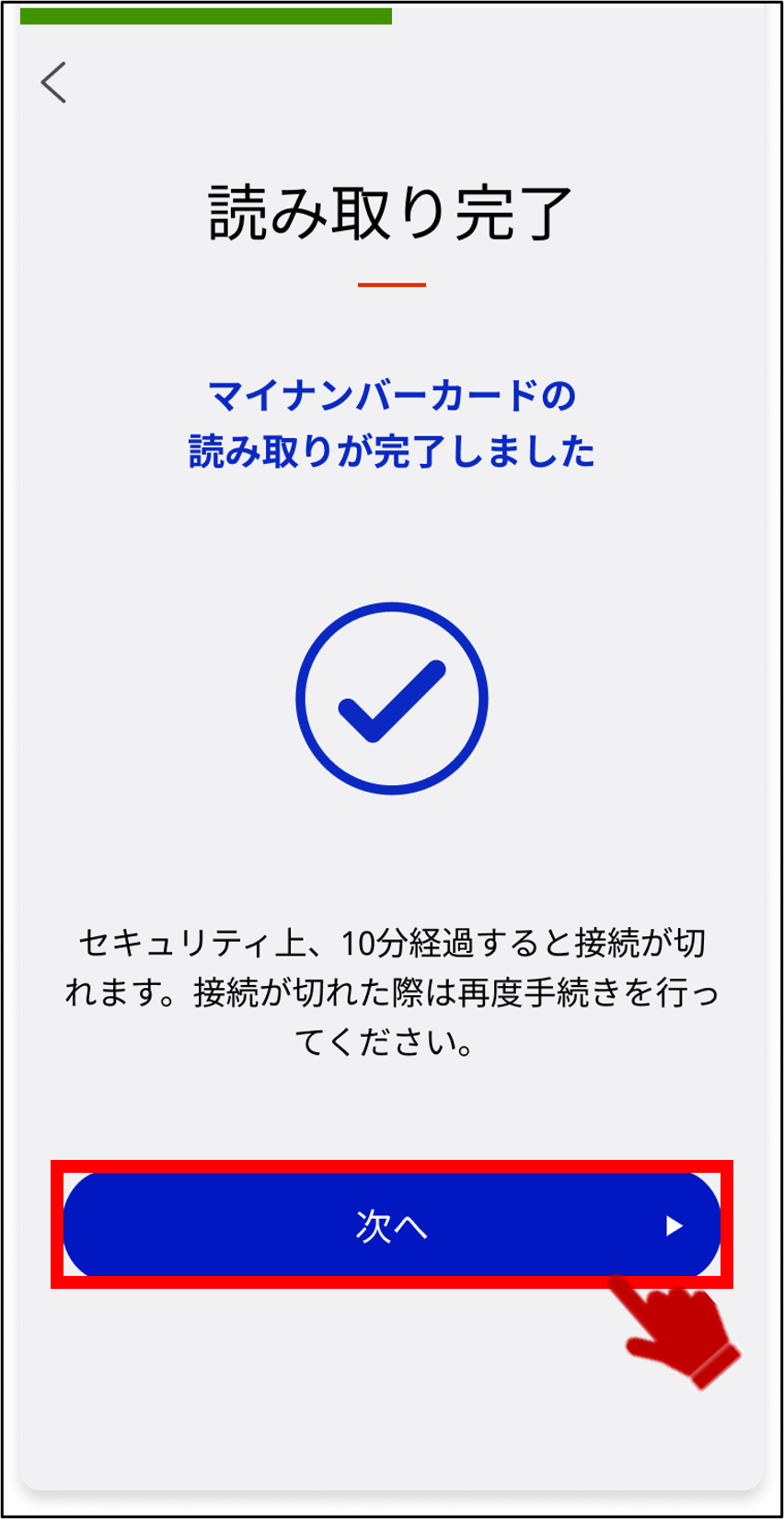Image resolution: width=784 pixels, height=1519 pixels.
Task: Tap the 次へ button to continue
Action: point(391,1225)
